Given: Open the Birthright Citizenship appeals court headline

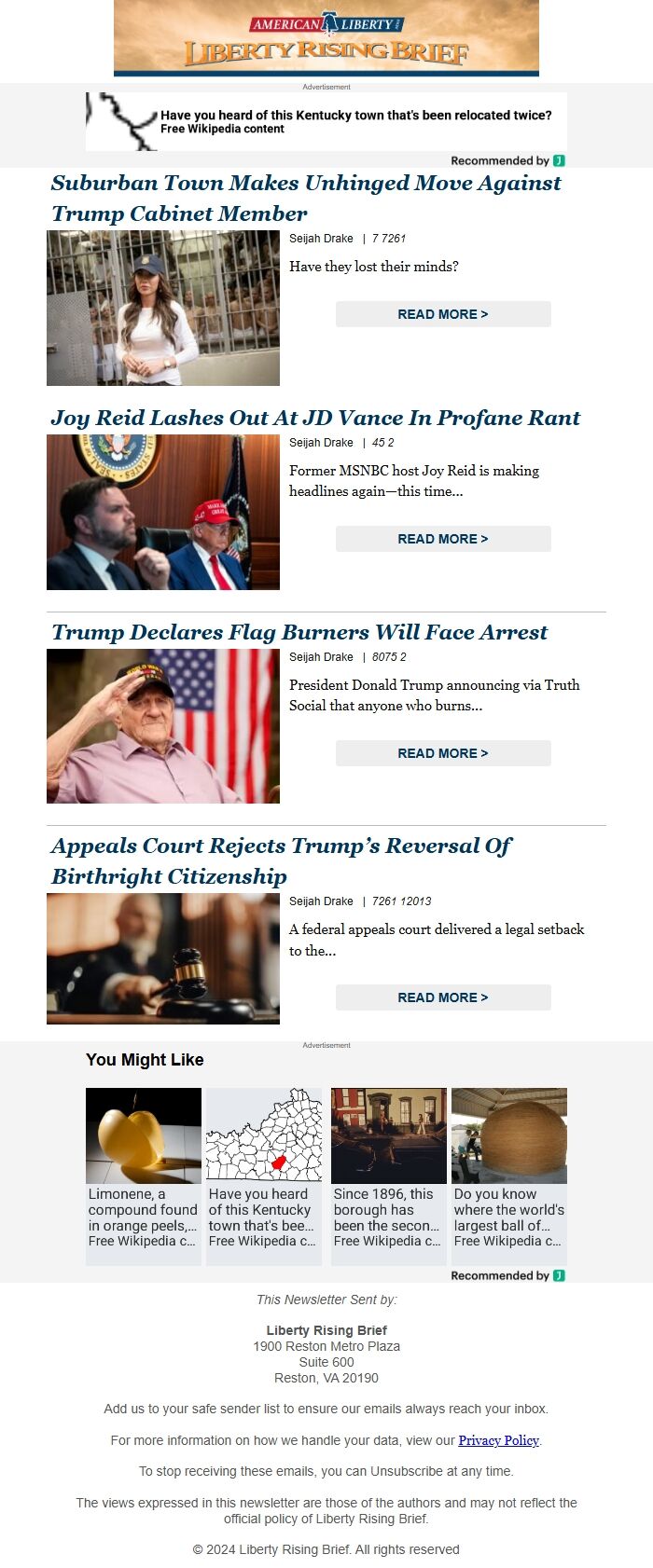Looking at the screenshot, I should coord(281,860).
